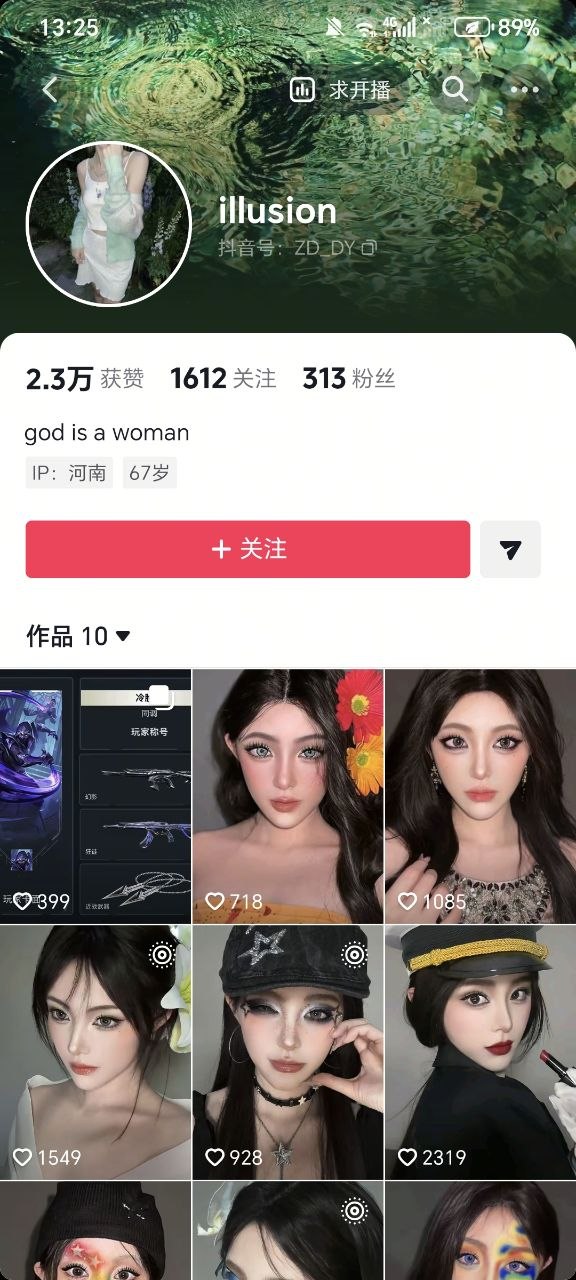This screenshot has width=576, height=1280.
Task: Go back using the top-left arrow
Action: point(50,90)
